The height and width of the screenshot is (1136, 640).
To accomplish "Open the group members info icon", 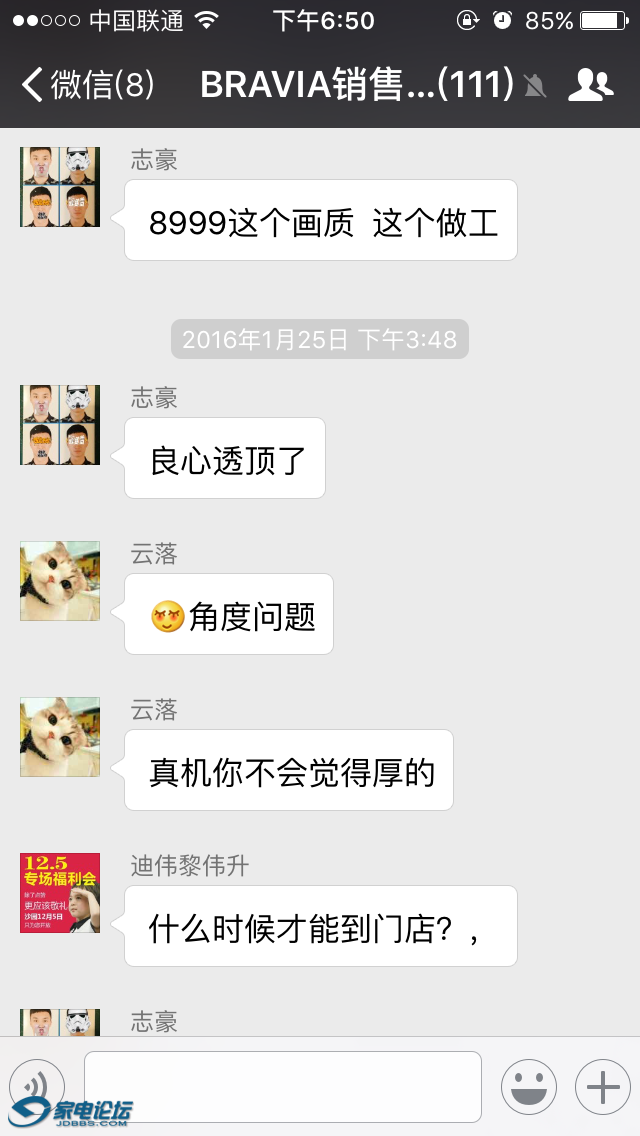I will [590, 85].
